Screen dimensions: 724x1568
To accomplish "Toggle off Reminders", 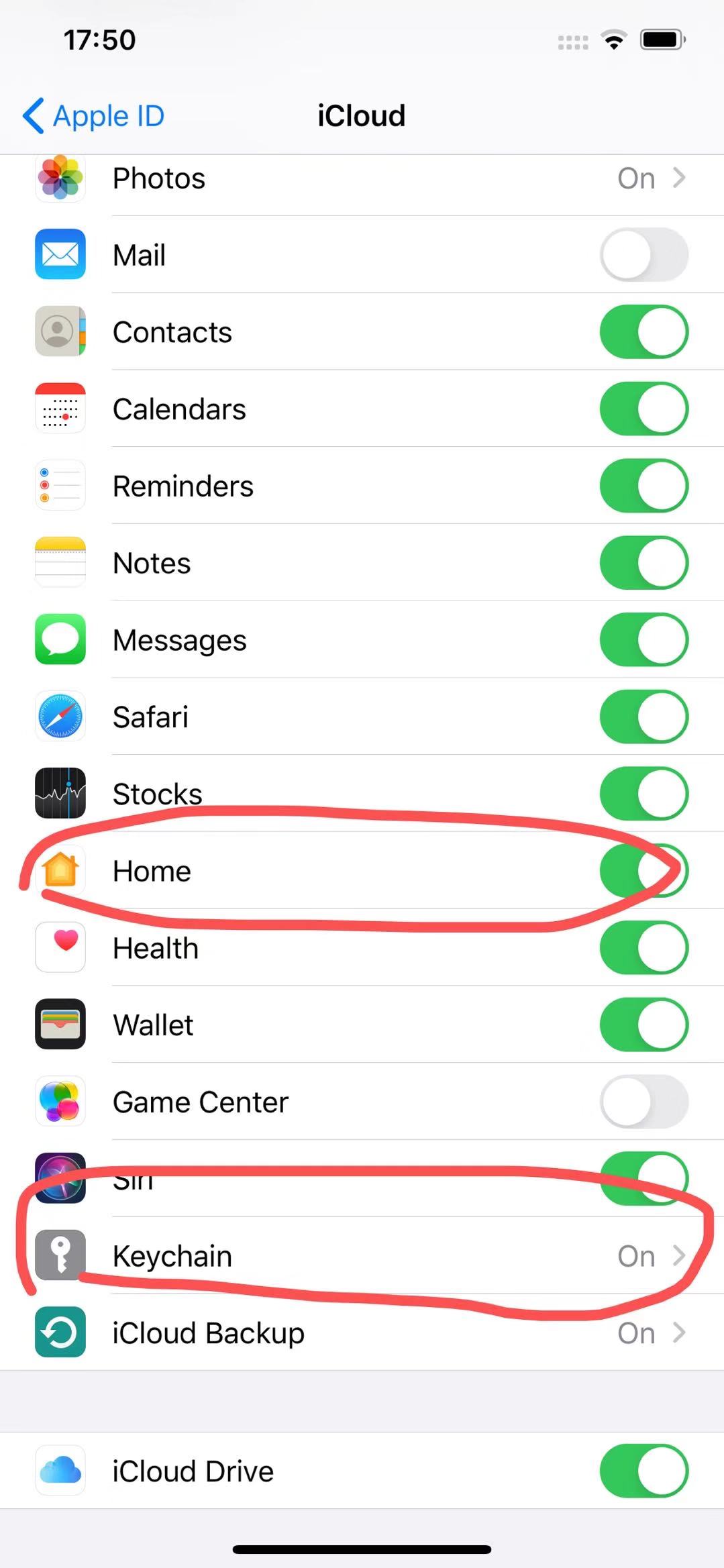I will coord(643,486).
